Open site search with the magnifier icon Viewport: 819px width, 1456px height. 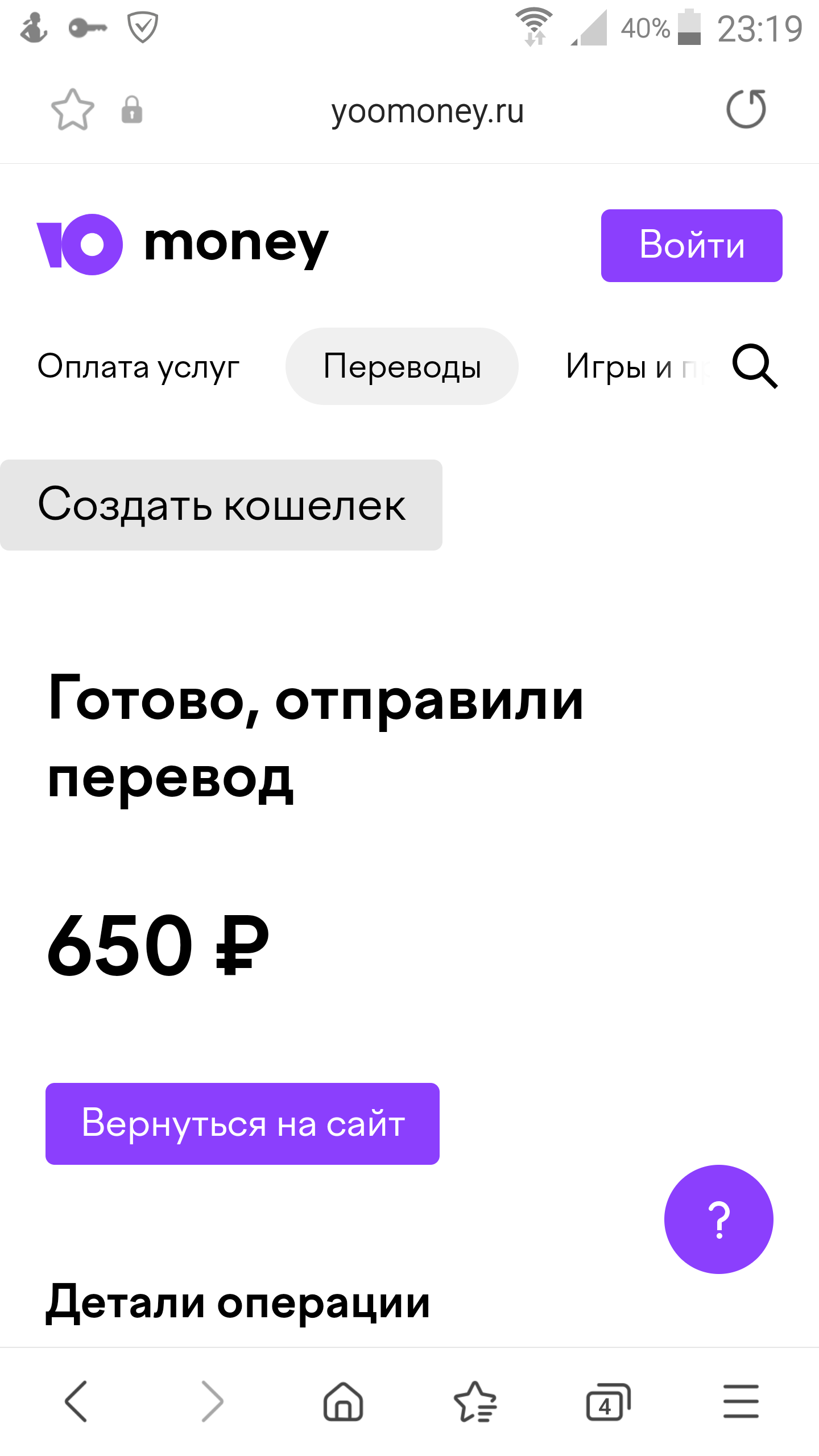tap(755, 366)
